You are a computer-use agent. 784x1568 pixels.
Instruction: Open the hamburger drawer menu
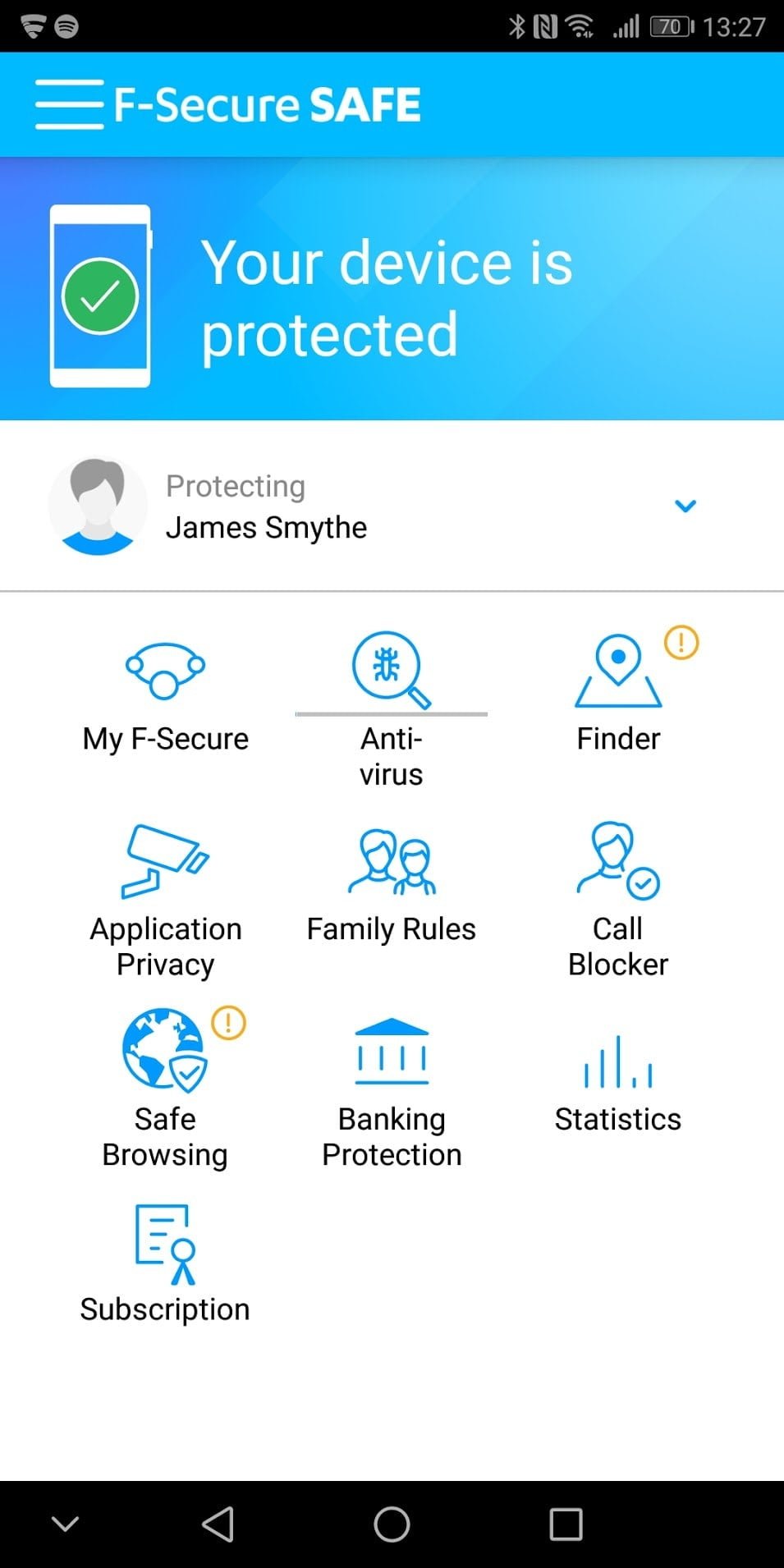click(x=69, y=104)
